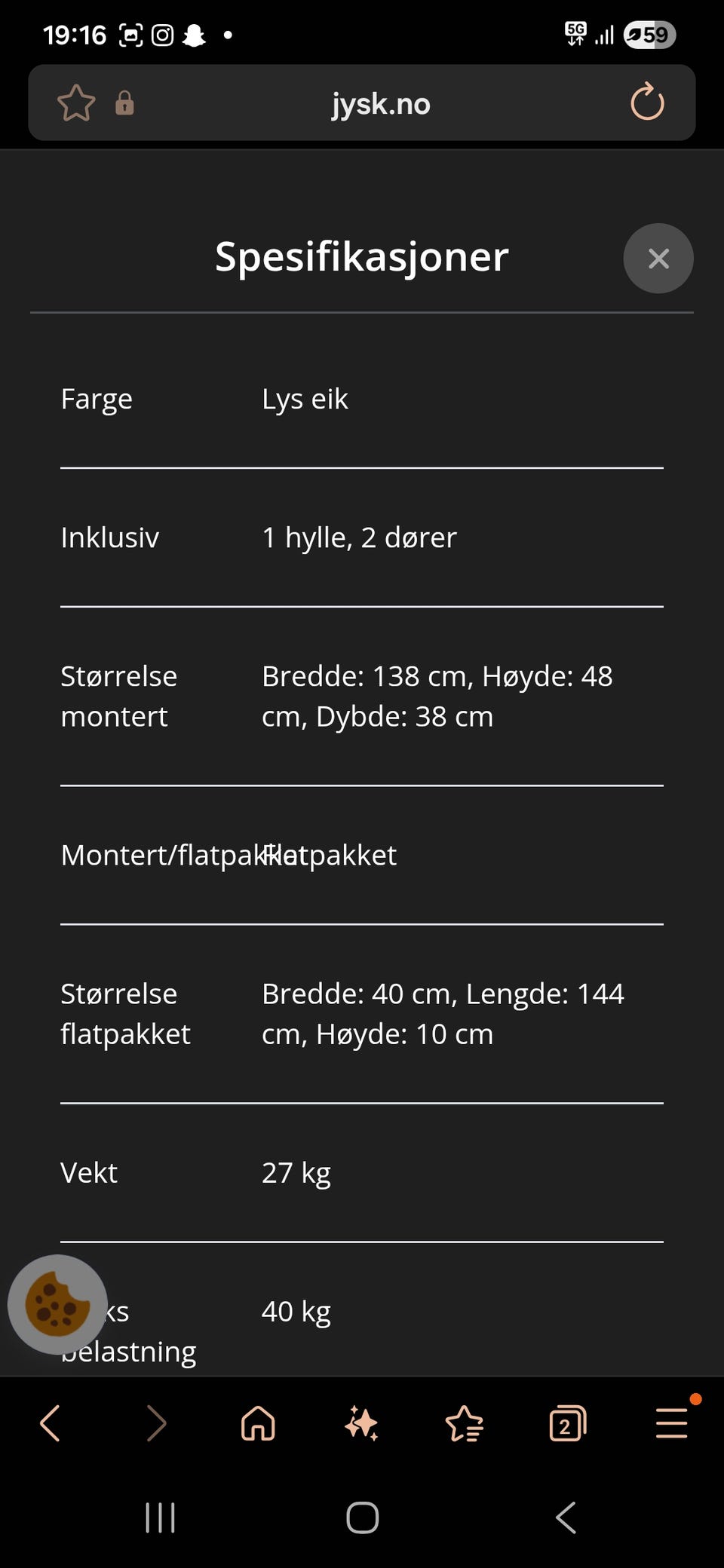The image size is (724, 1568).
Task: Tap the Android back navigation button
Action: click(566, 1517)
